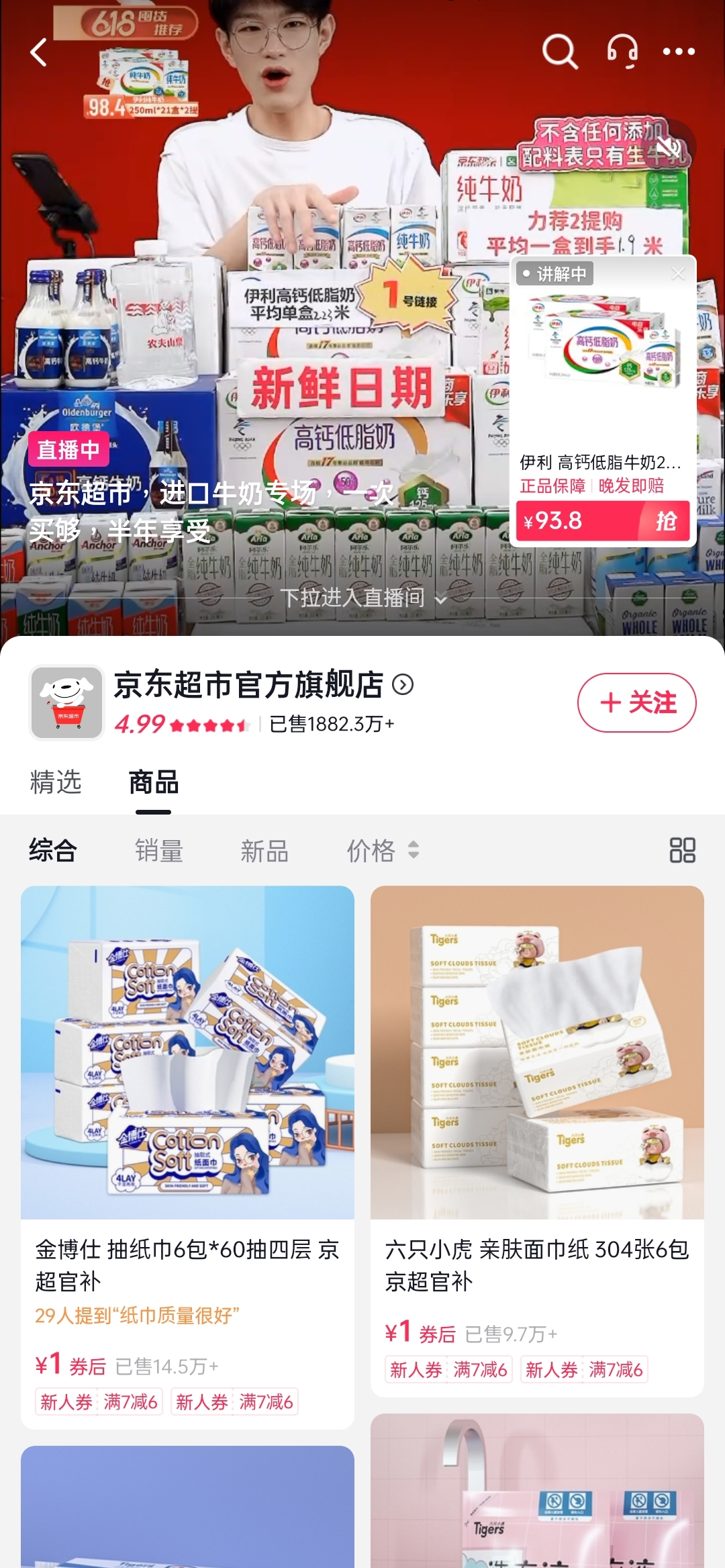Tap 抢 to grab the ¥93.8 milk deal
The width and height of the screenshot is (725, 1568).
click(x=665, y=521)
